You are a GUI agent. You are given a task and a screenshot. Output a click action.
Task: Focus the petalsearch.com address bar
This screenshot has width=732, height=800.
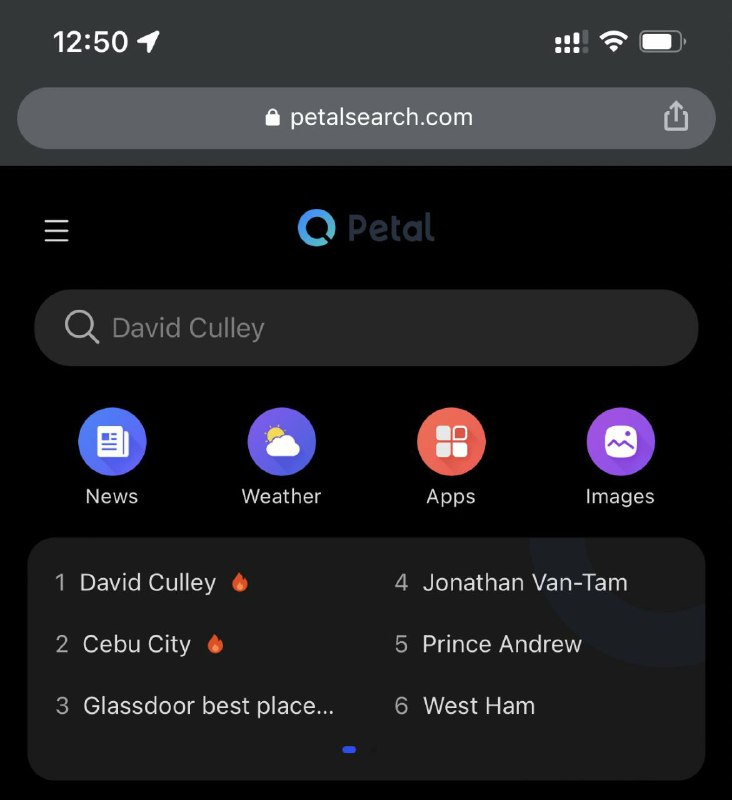click(366, 118)
